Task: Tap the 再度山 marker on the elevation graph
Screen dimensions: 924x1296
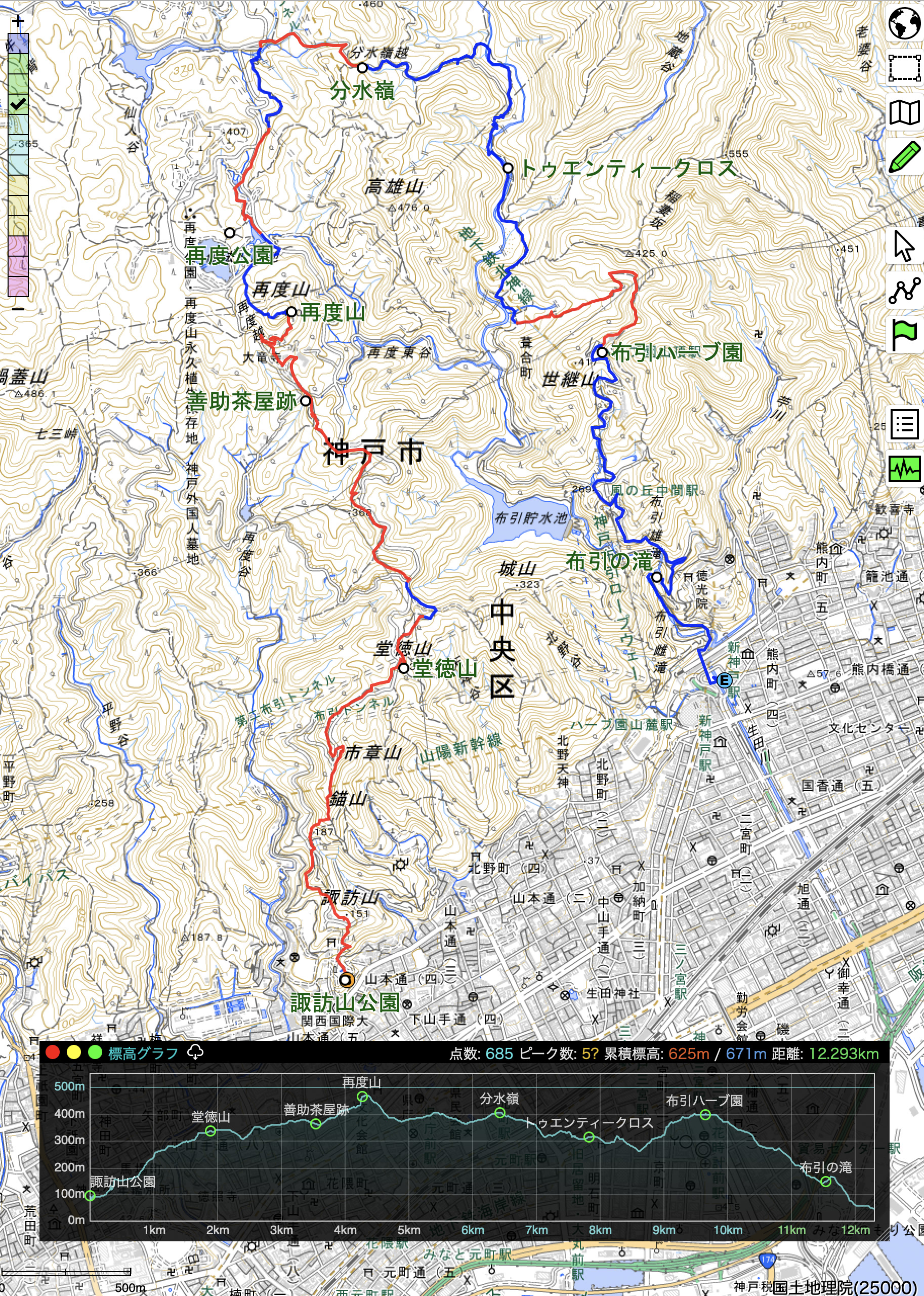Action: (362, 1097)
